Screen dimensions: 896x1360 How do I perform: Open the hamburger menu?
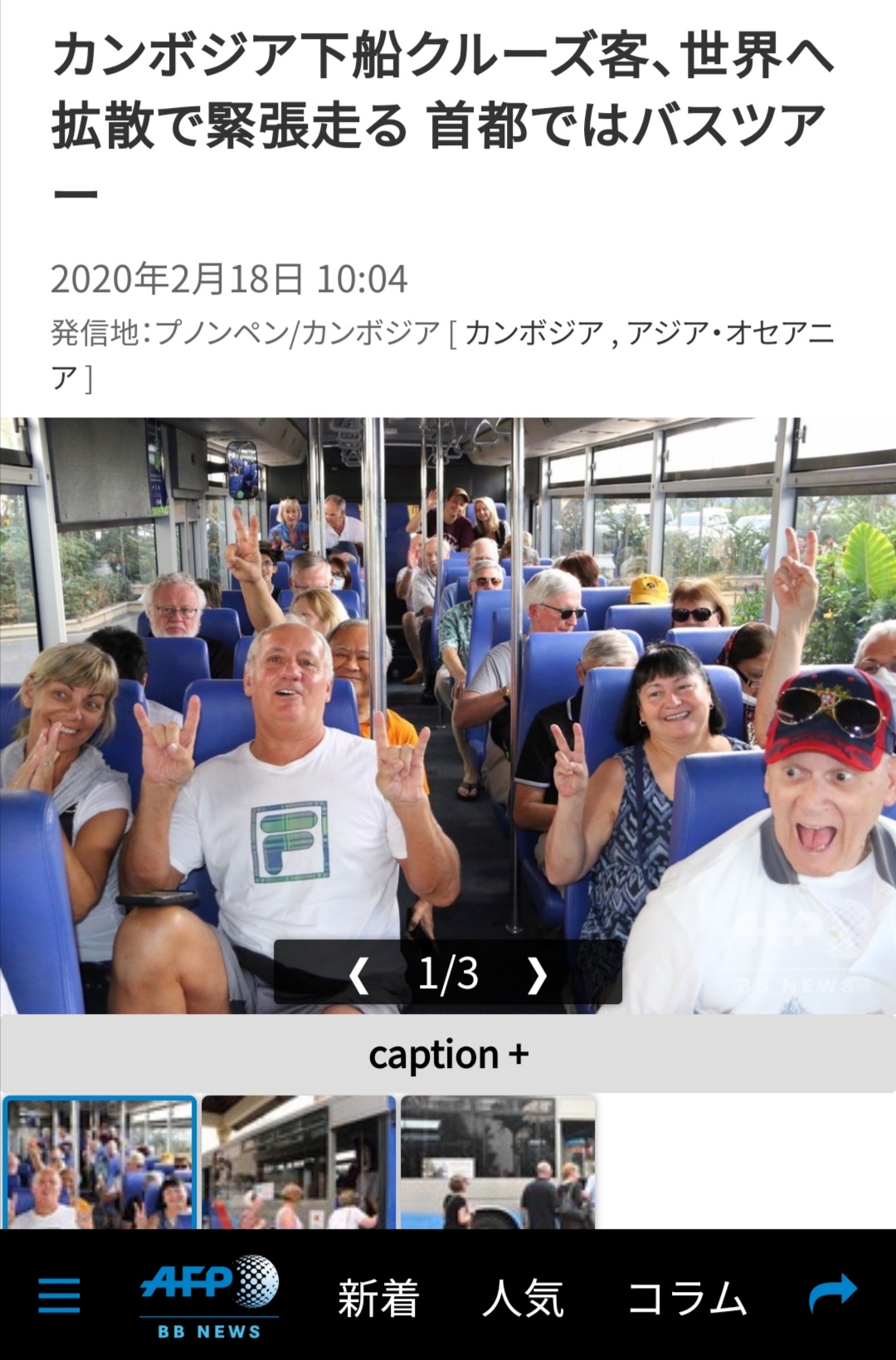(x=59, y=1294)
